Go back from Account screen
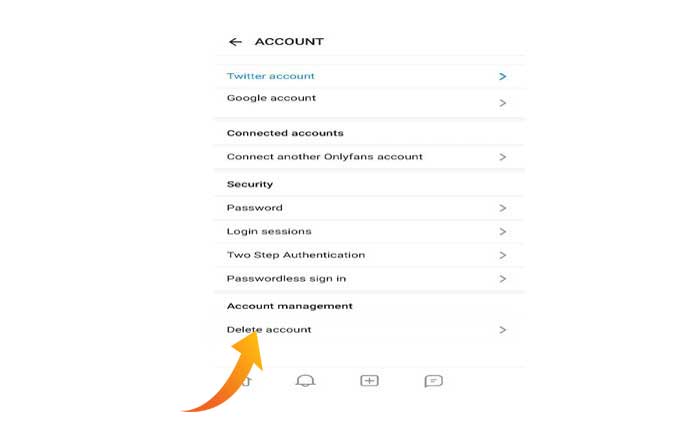Viewport: 700px width, 430px height. click(x=235, y=42)
